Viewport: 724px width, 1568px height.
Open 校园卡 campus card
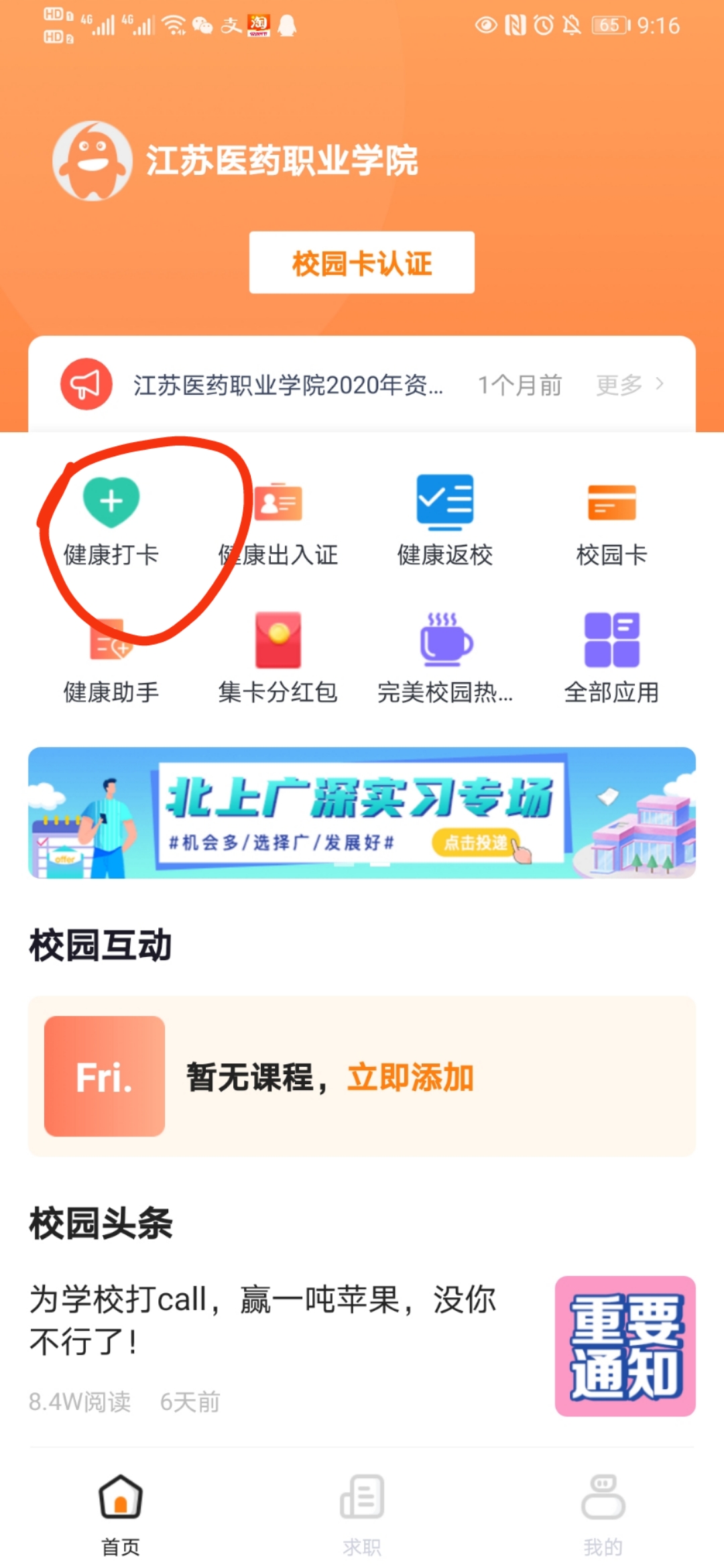pos(611,521)
